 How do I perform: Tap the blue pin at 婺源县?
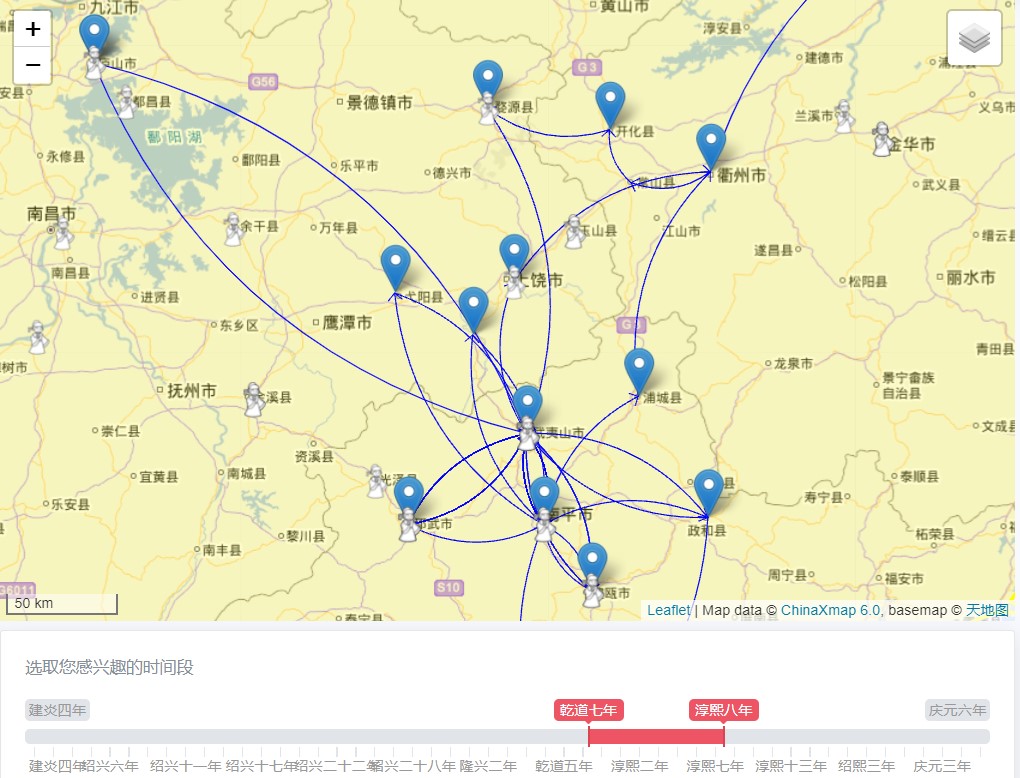pos(488,79)
